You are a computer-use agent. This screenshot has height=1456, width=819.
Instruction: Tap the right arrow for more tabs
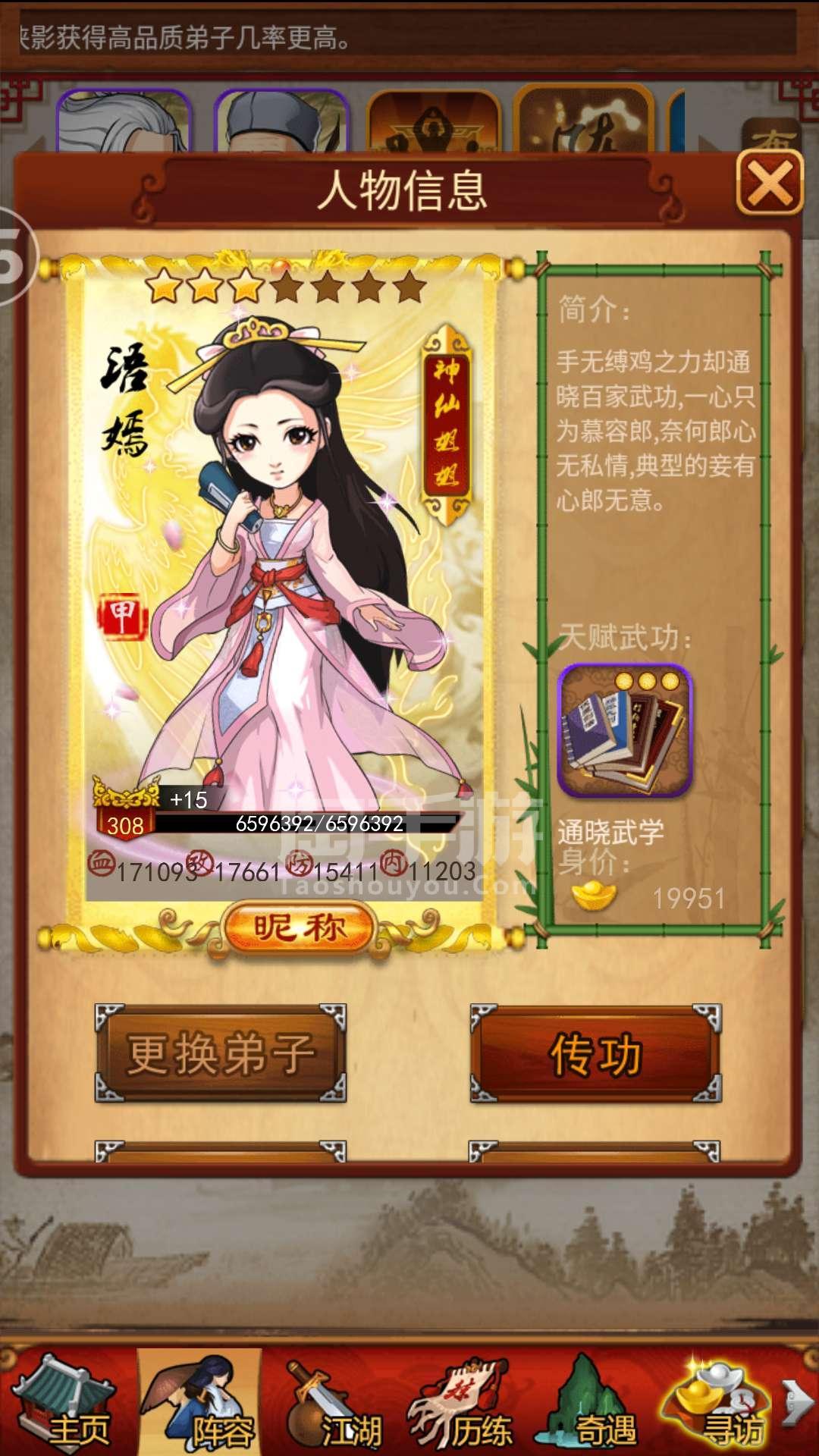pyautogui.click(x=798, y=1403)
